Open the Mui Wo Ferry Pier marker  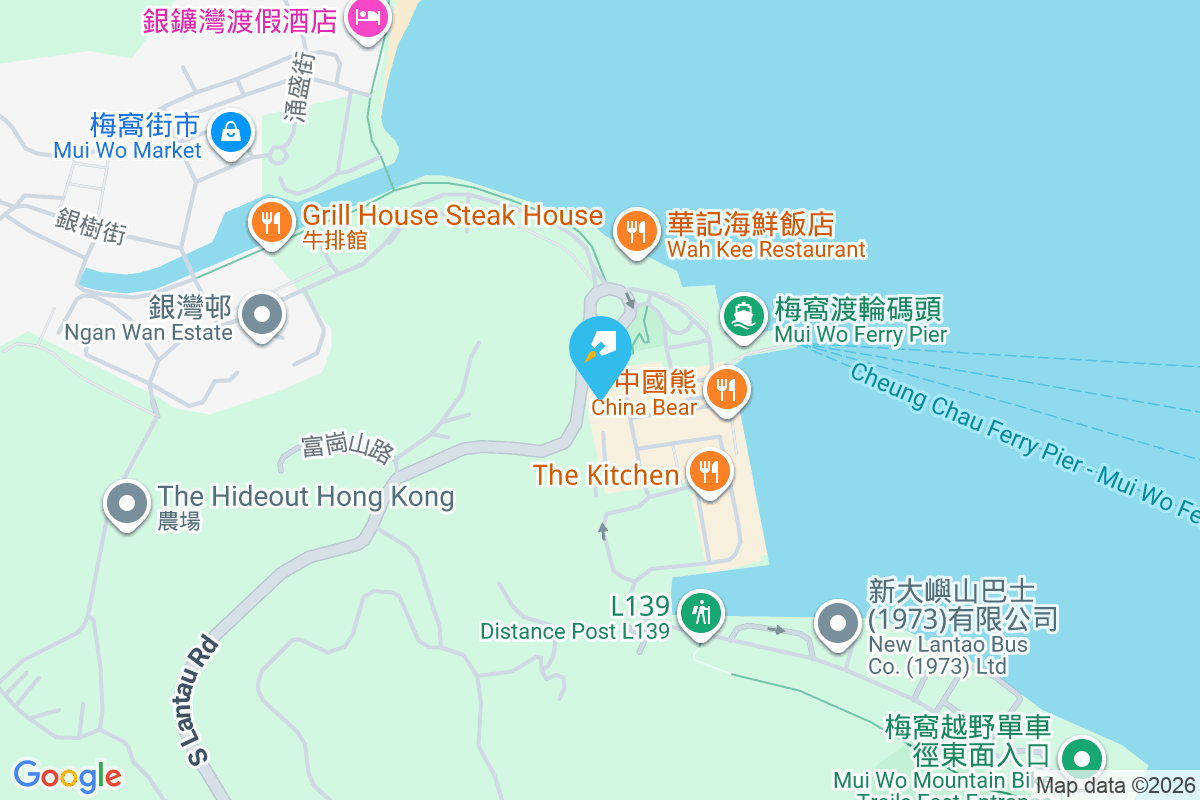tap(743, 315)
